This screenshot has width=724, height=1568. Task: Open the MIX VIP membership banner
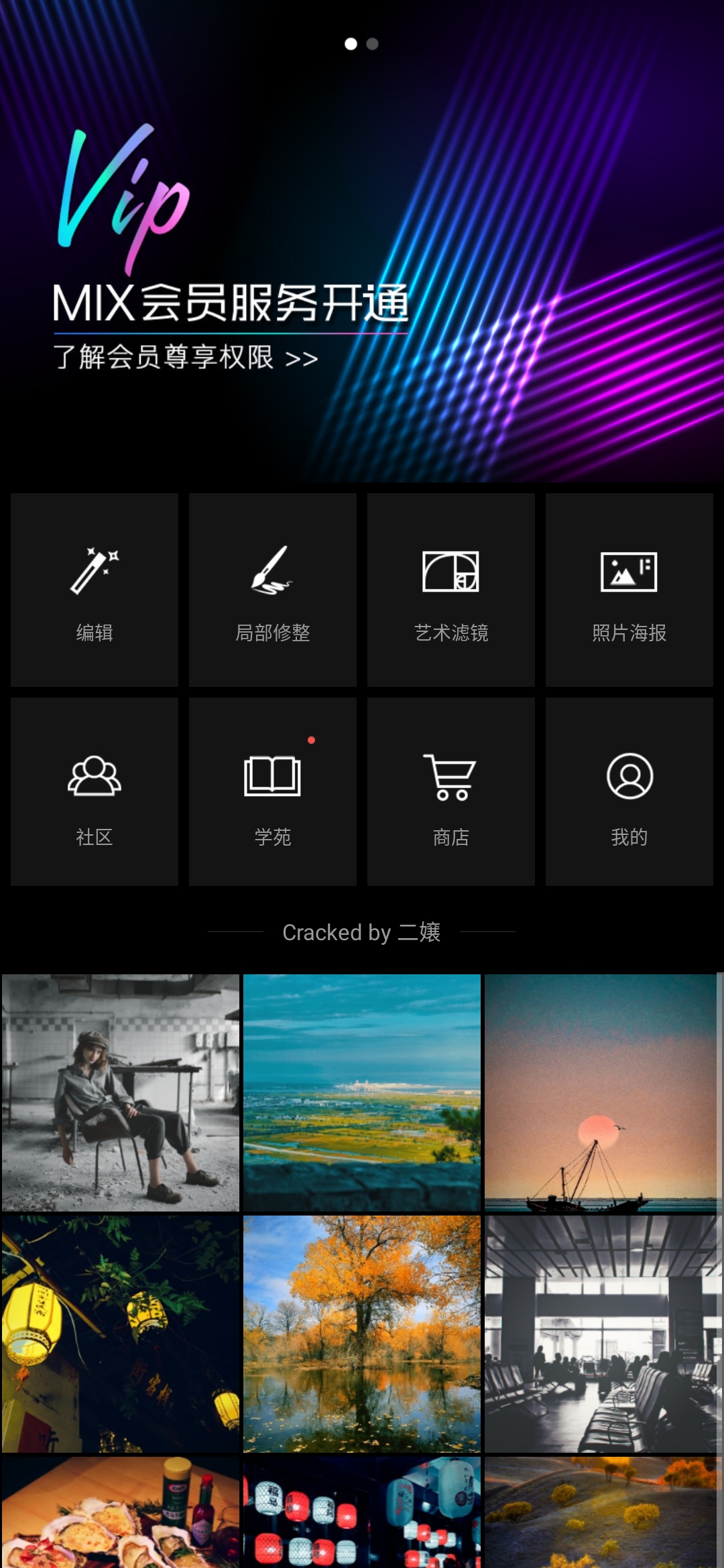(x=362, y=241)
